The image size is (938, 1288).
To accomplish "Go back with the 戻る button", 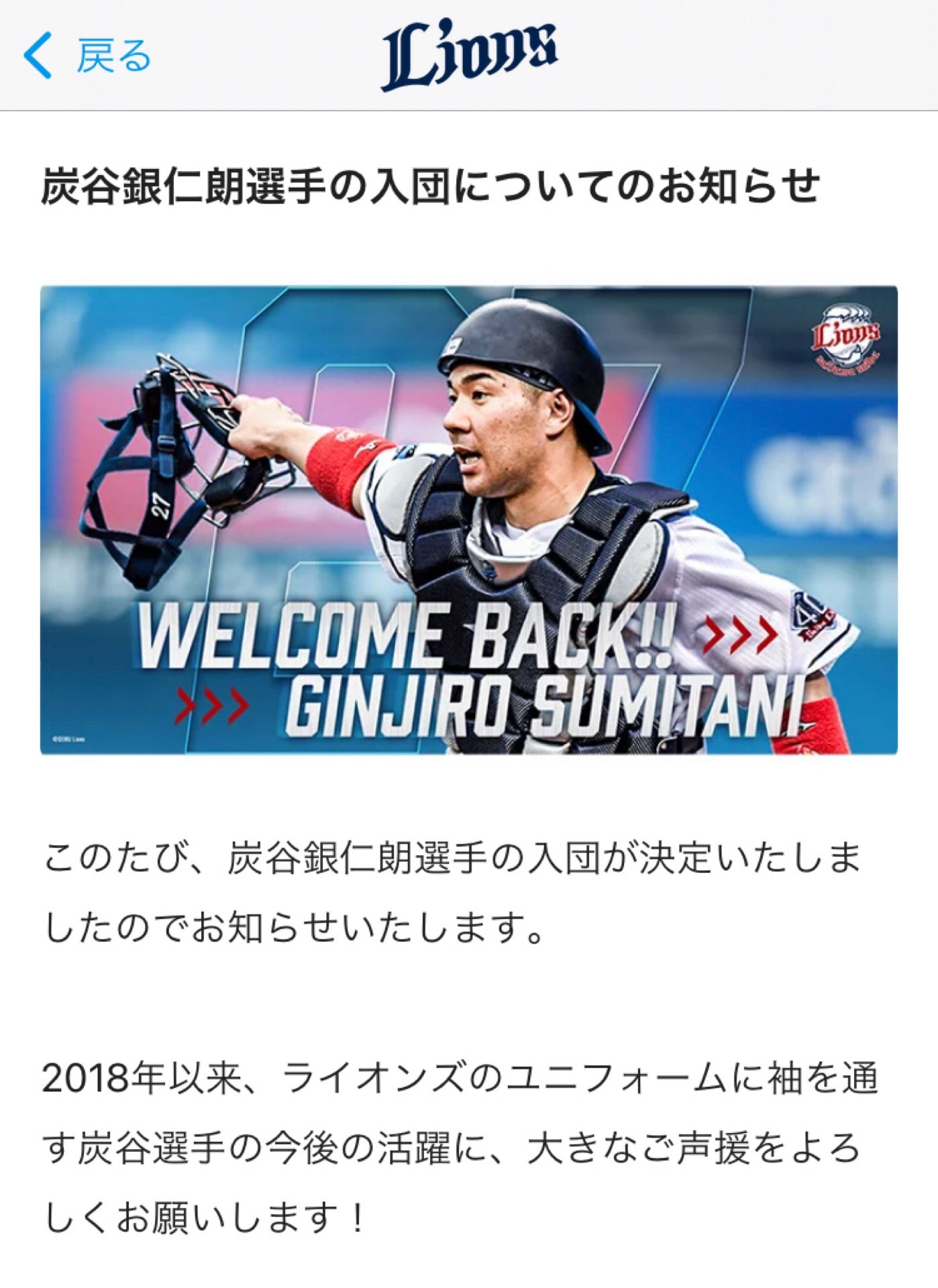I will [x=87, y=56].
